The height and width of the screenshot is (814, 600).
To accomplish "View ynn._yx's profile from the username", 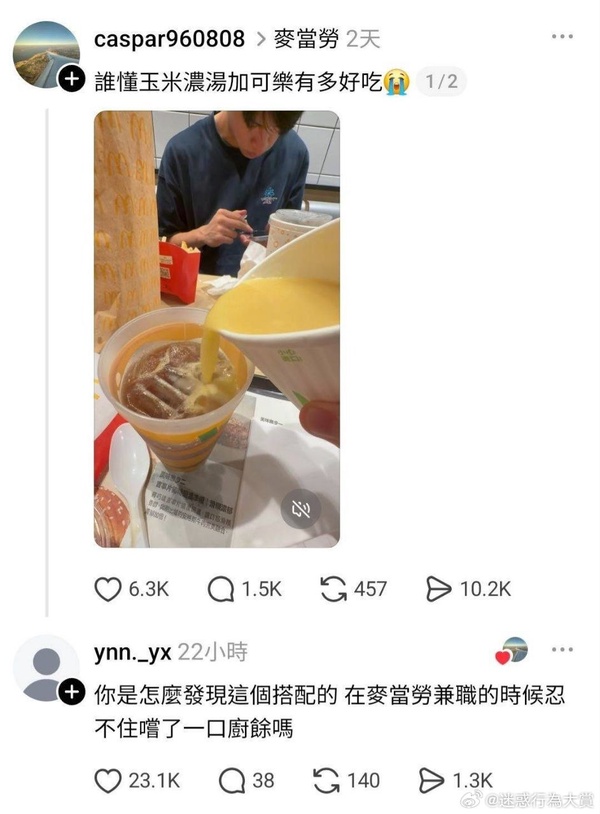I will pyautogui.click(x=132, y=653).
